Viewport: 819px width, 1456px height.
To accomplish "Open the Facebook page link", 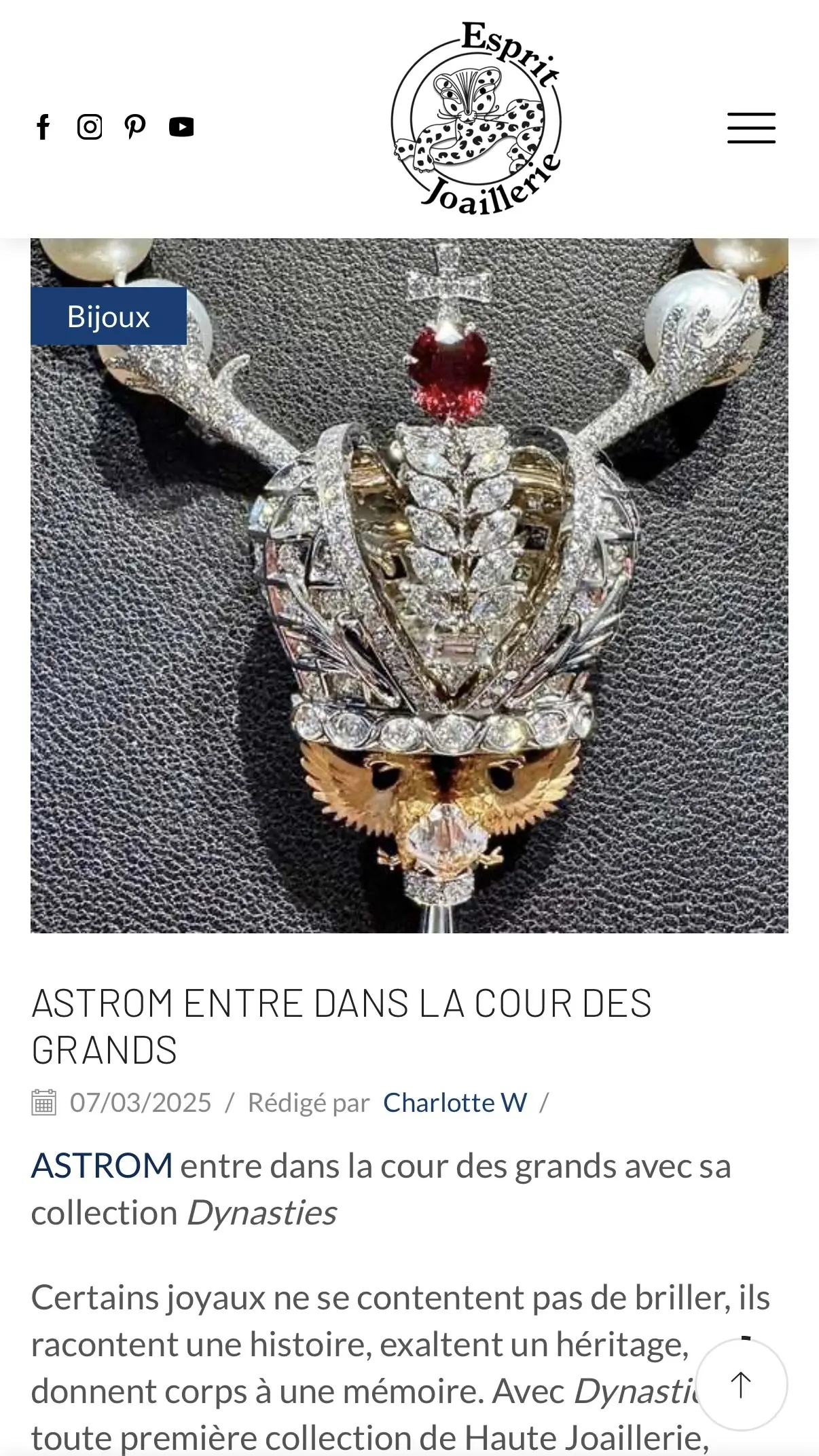I will coord(43,127).
